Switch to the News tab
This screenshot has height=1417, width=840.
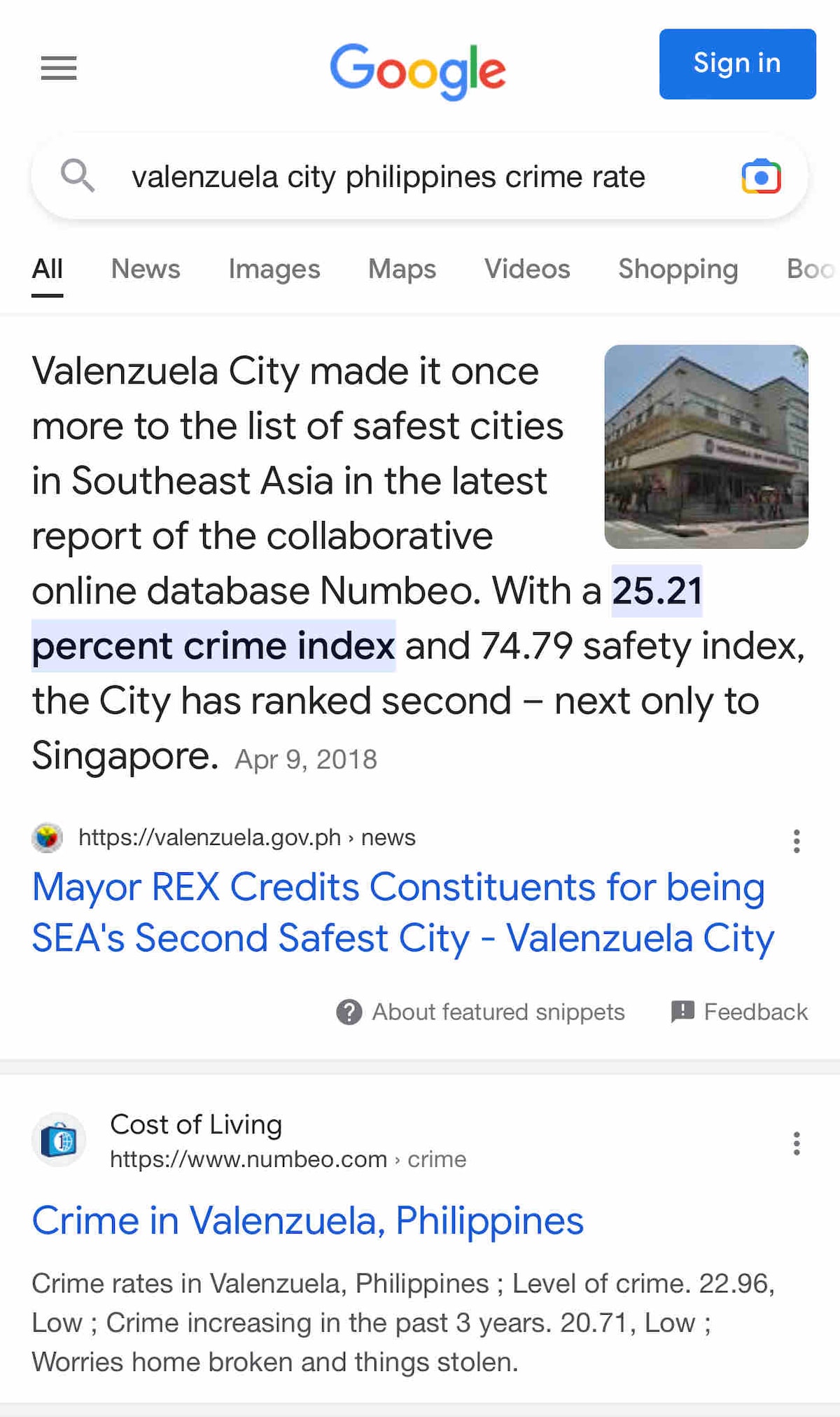(146, 269)
